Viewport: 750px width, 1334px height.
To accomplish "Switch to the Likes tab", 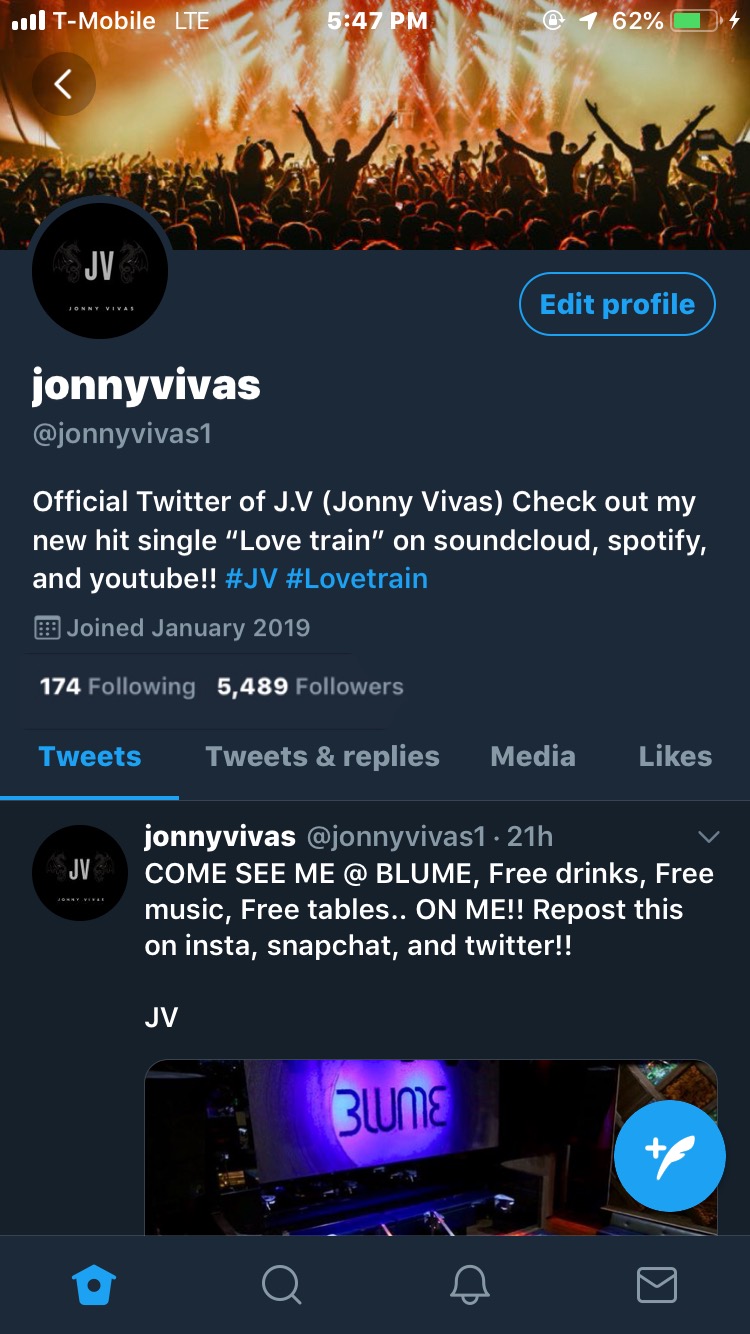I will [675, 757].
